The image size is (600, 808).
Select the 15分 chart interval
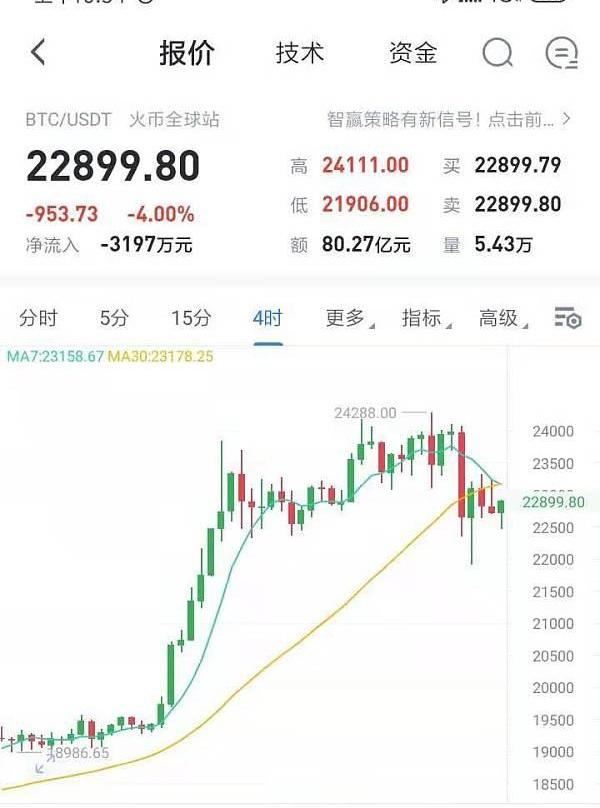point(190,319)
